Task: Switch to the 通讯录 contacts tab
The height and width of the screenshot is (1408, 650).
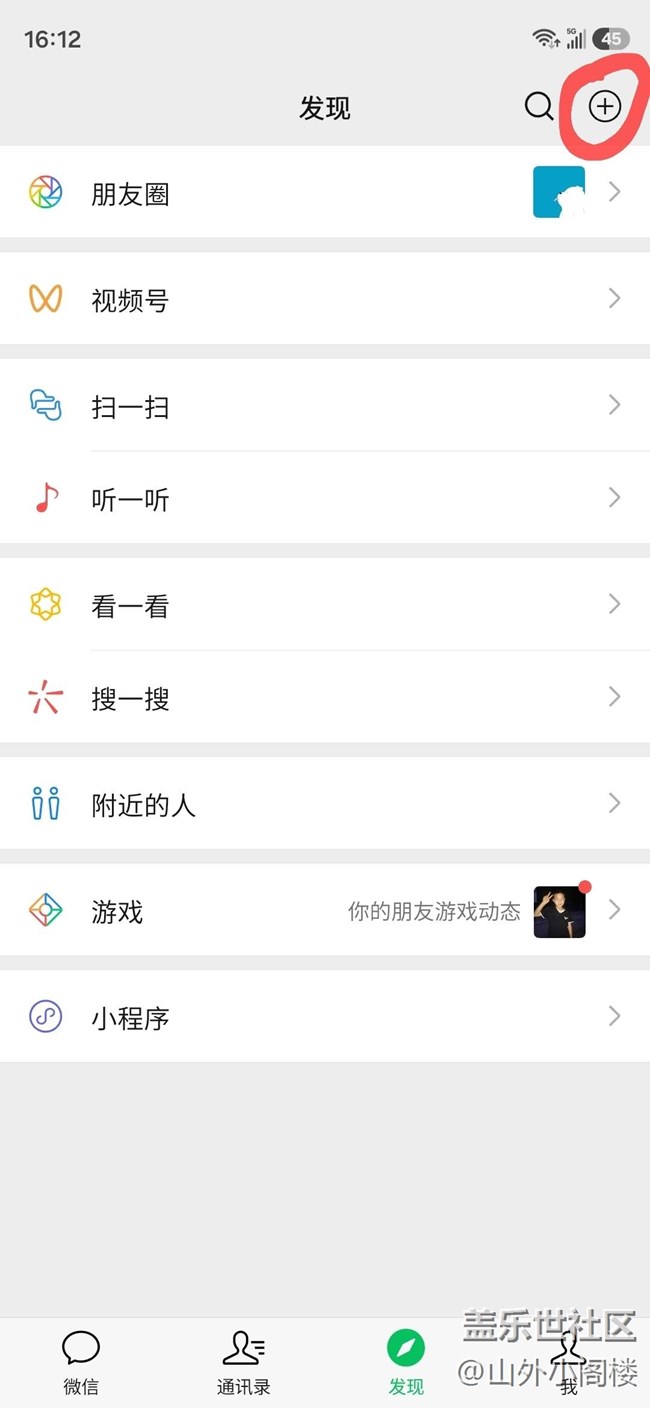Action: click(x=243, y=1362)
